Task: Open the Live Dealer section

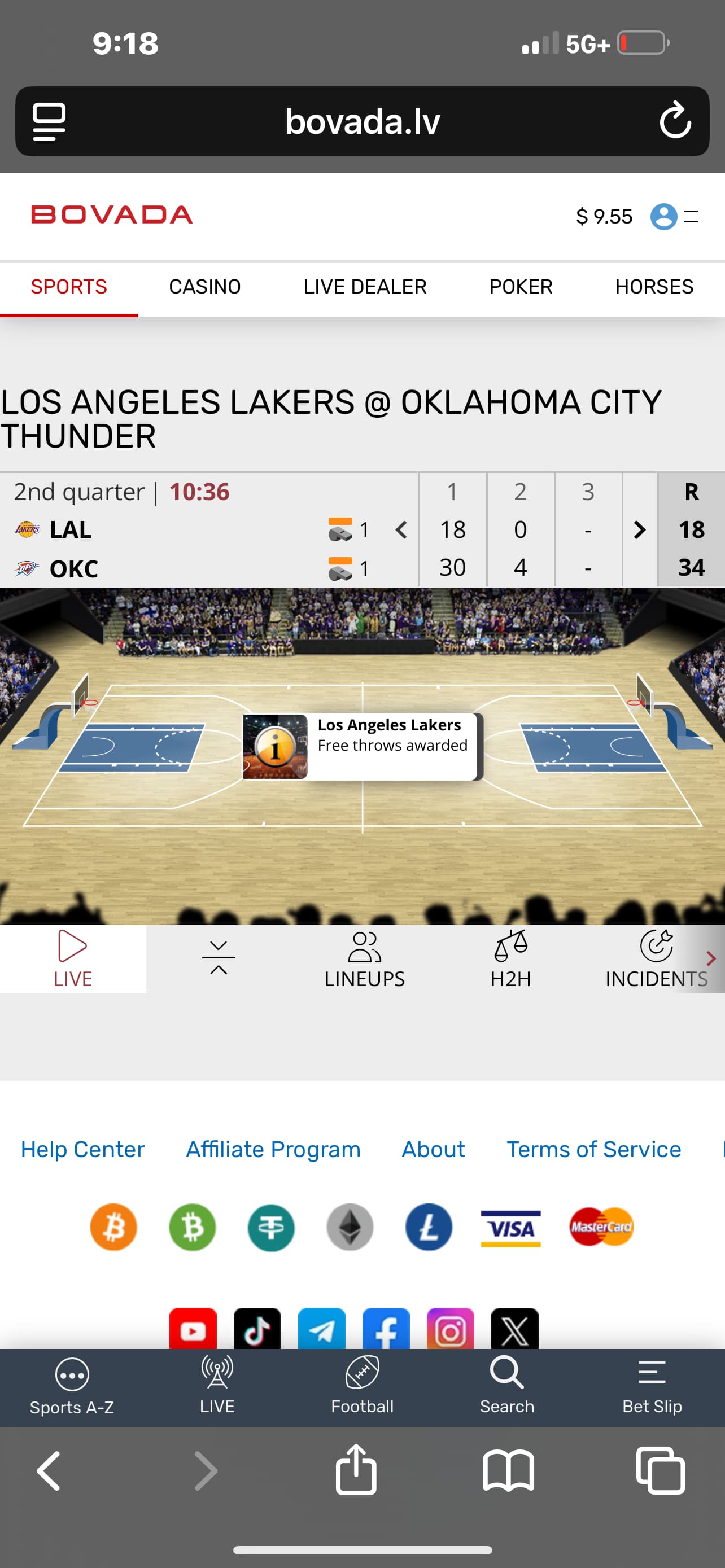Action: point(365,287)
